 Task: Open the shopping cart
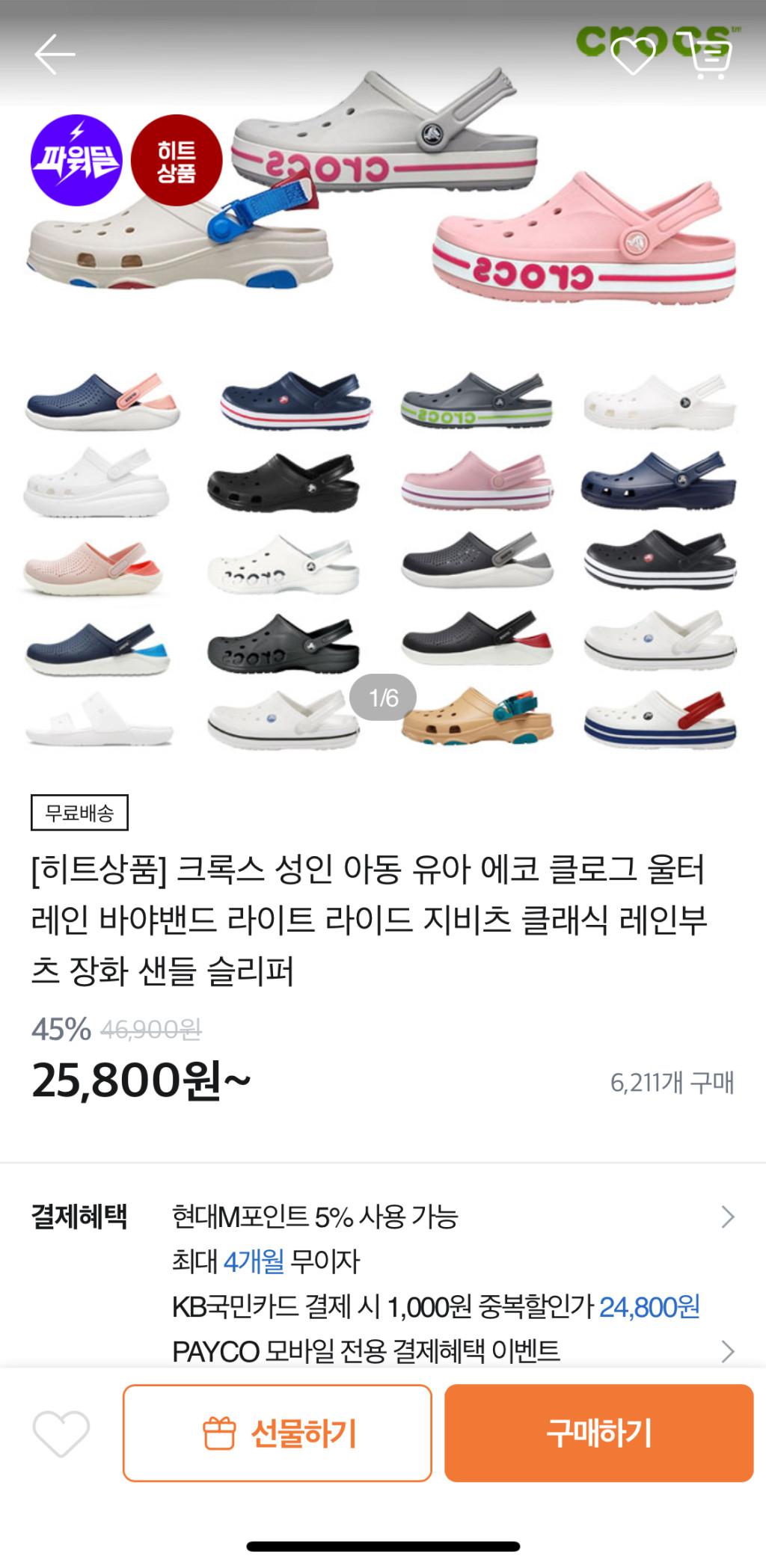(x=708, y=55)
